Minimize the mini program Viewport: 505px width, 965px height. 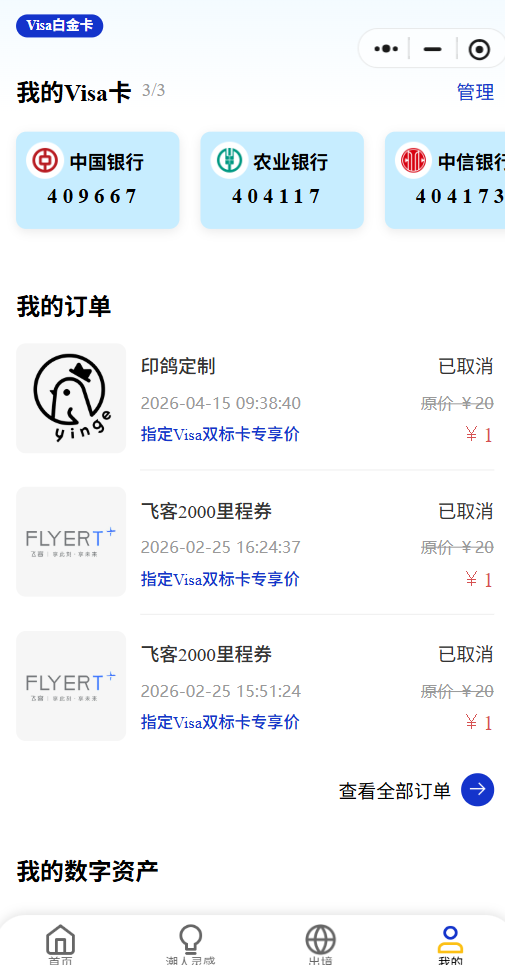coord(433,49)
